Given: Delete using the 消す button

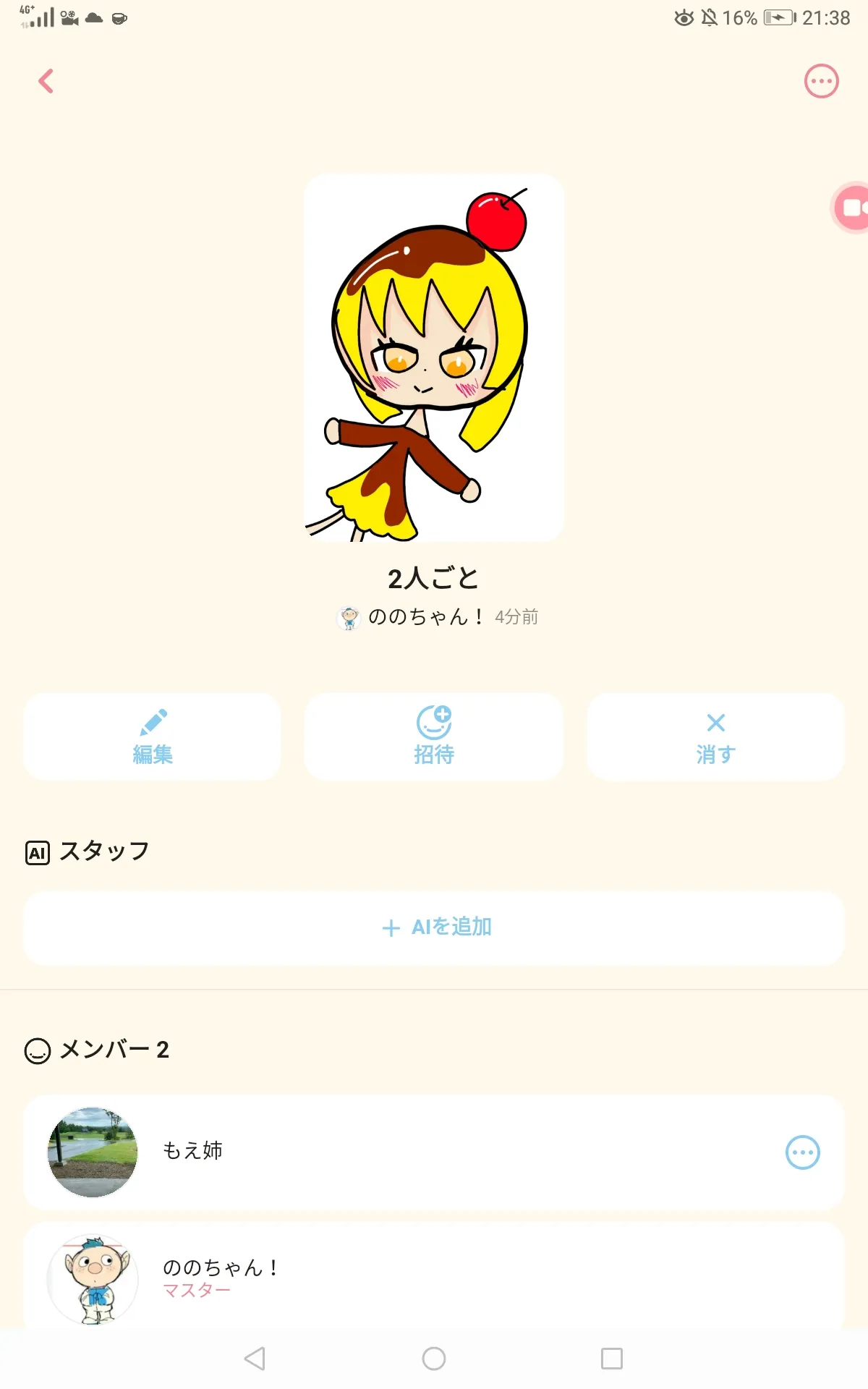Looking at the screenshot, I should (715, 736).
